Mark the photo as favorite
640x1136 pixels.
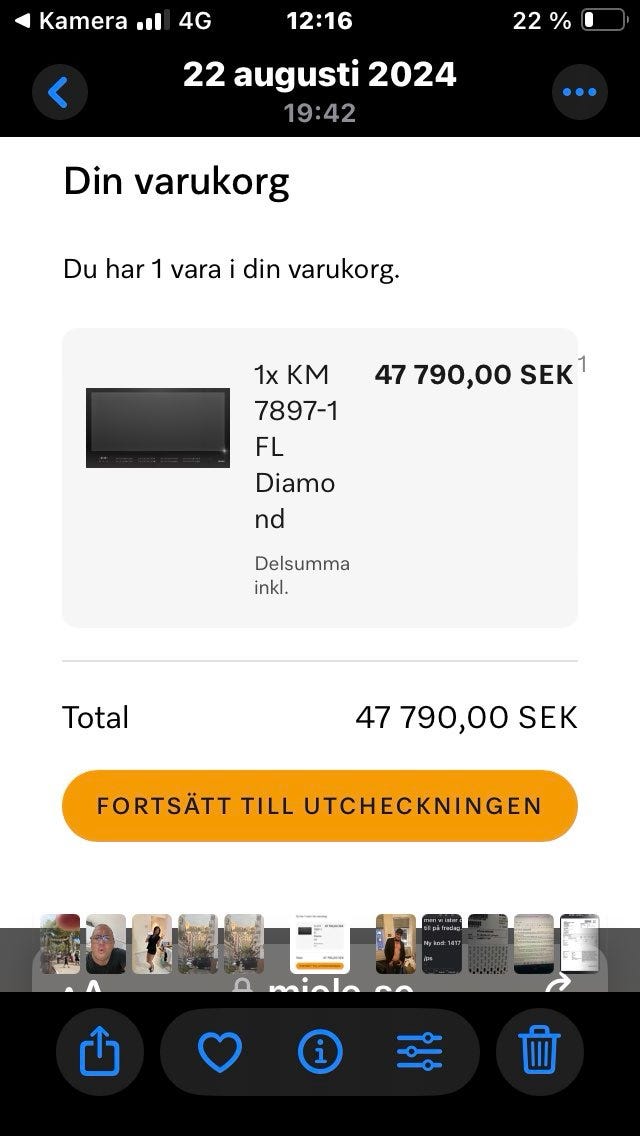(220, 1052)
